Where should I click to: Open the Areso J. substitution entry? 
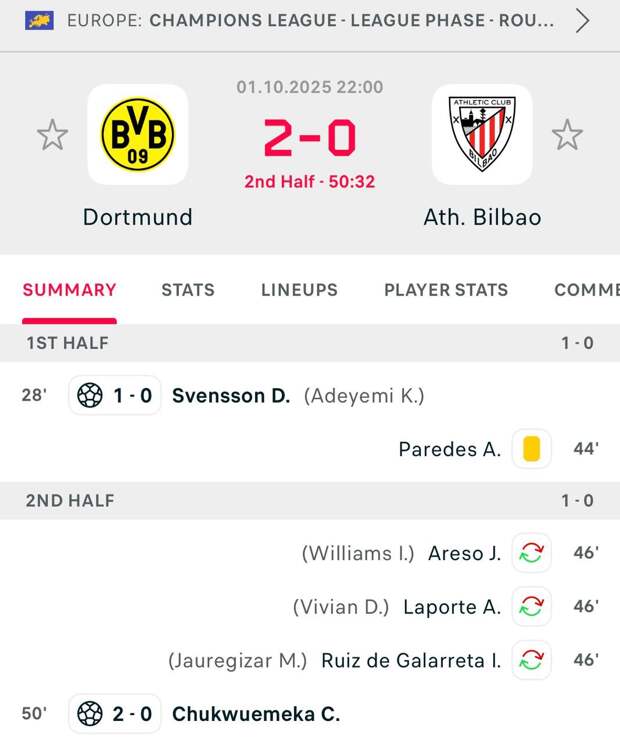[464, 553]
